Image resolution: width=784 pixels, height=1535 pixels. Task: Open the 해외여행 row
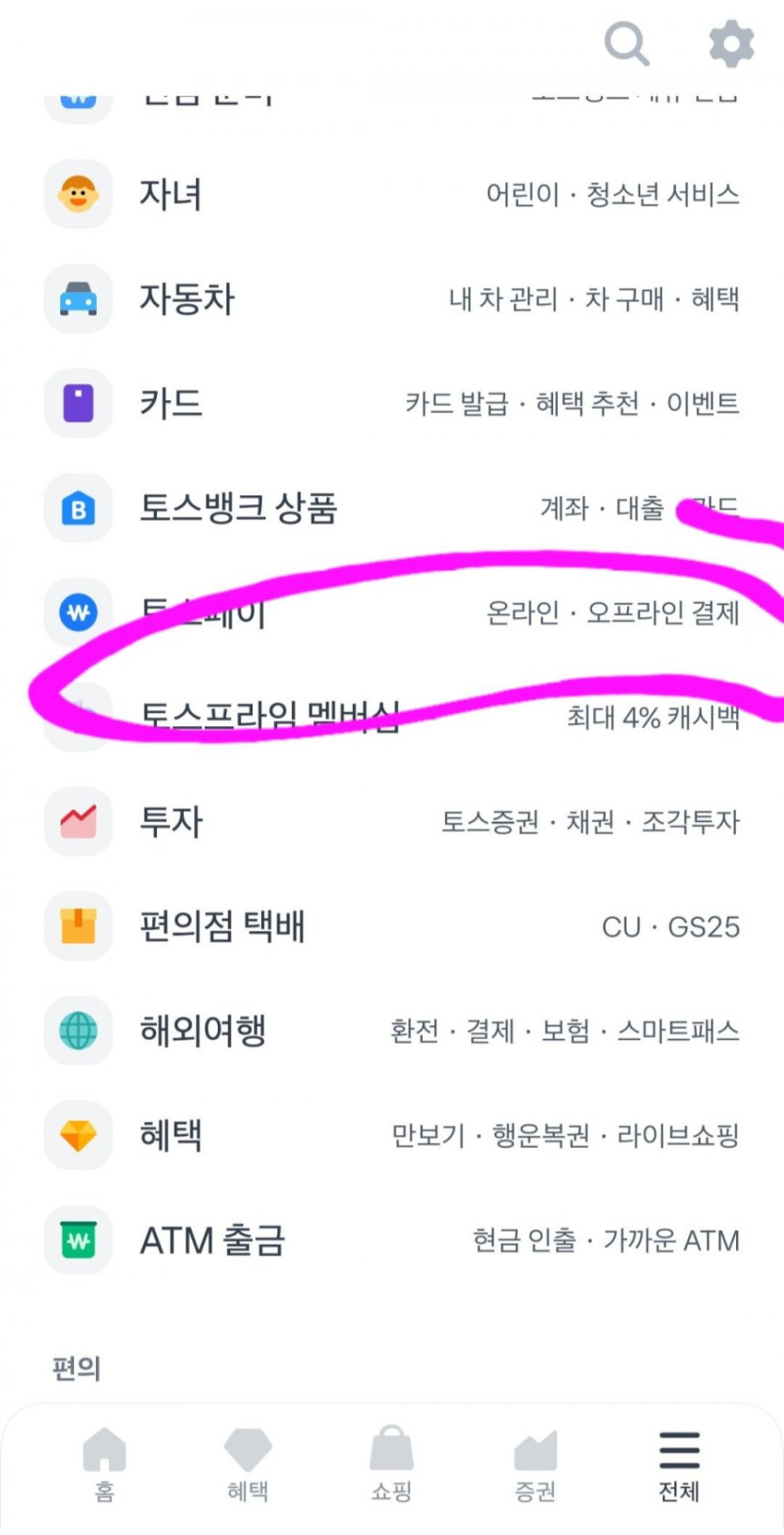click(392, 1031)
